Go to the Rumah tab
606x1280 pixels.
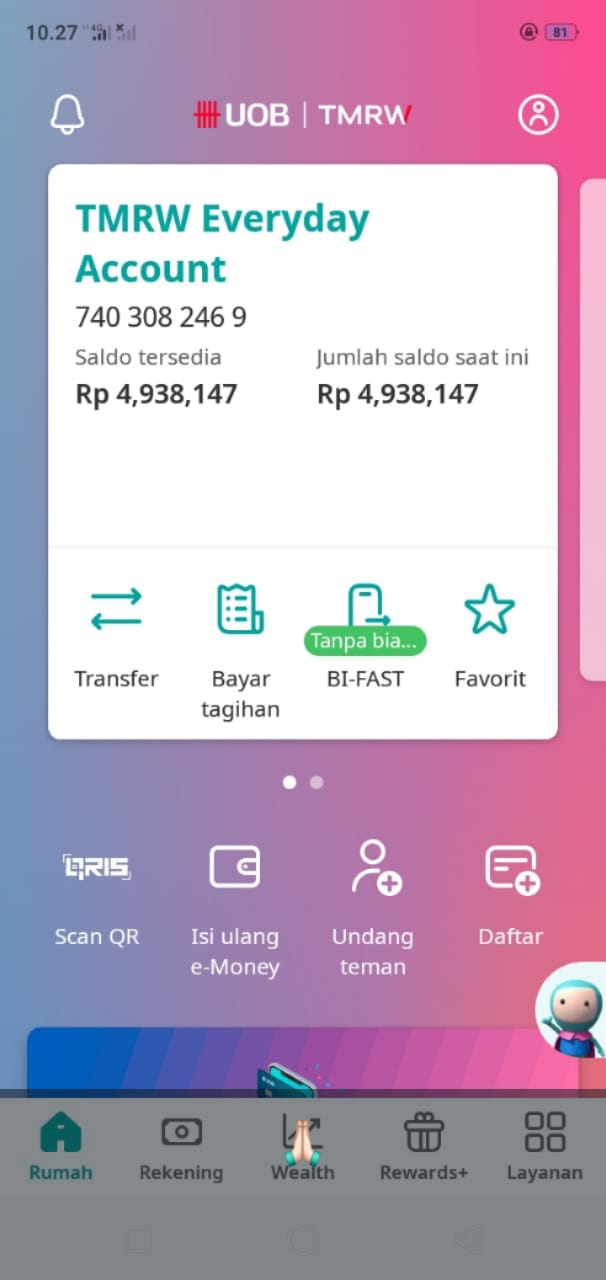pyautogui.click(x=60, y=1148)
